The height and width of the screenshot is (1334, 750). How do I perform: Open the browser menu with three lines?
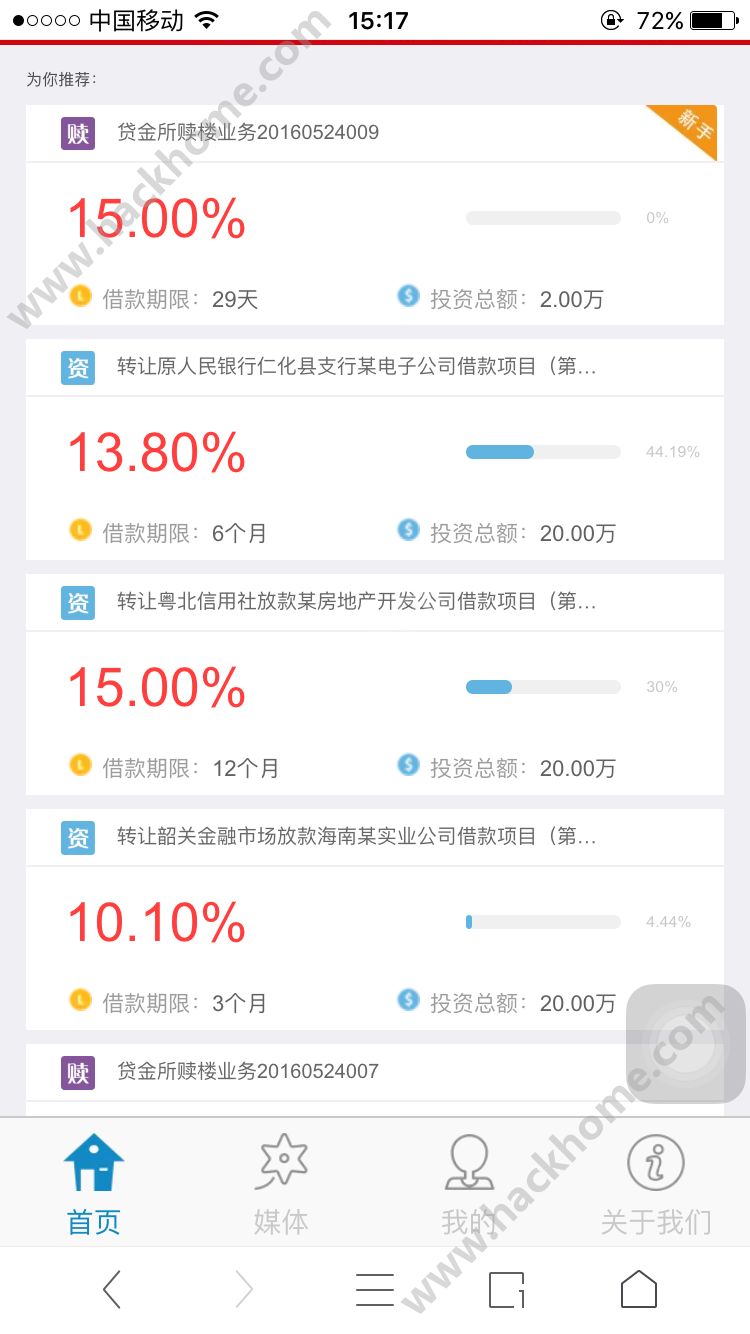coord(375,1290)
